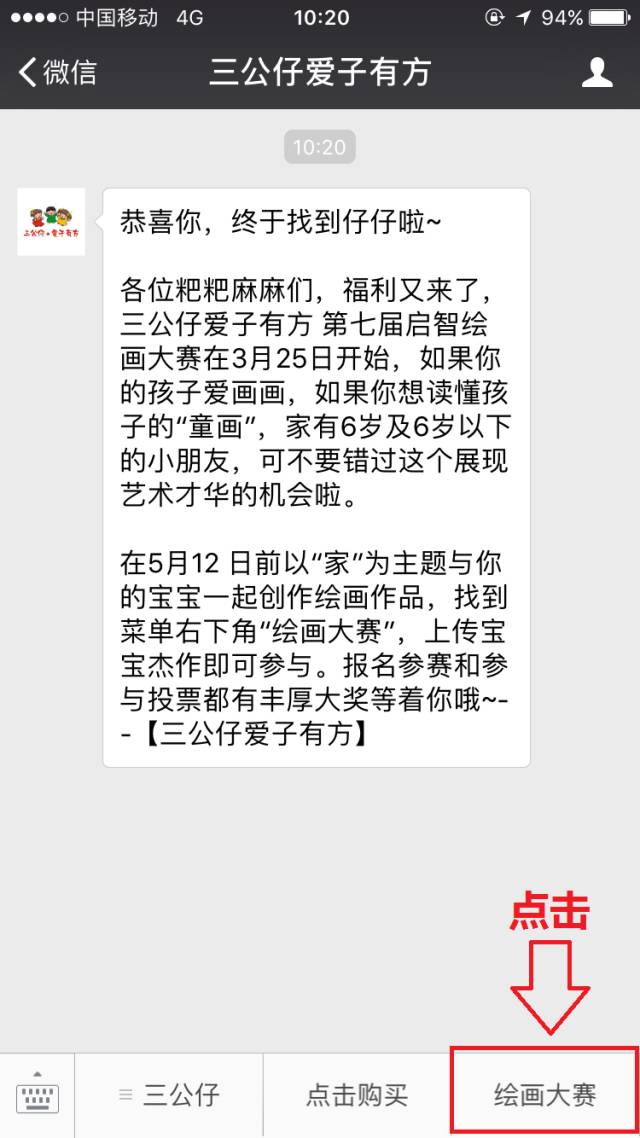This screenshot has height=1138, width=640.
Task: Tap the 点击购买 menu button
Action: (357, 1094)
